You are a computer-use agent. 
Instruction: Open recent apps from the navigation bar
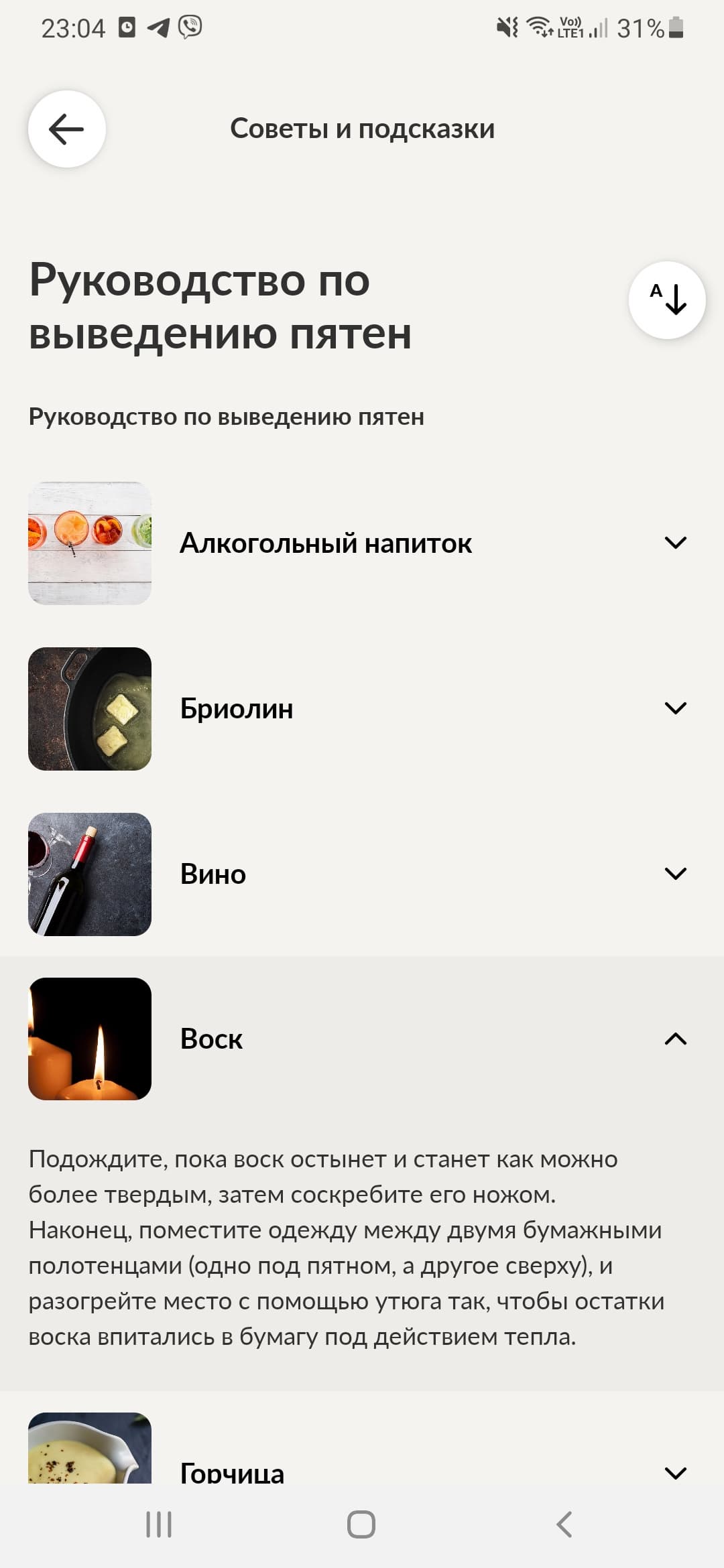pyautogui.click(x=159, y=1524)
